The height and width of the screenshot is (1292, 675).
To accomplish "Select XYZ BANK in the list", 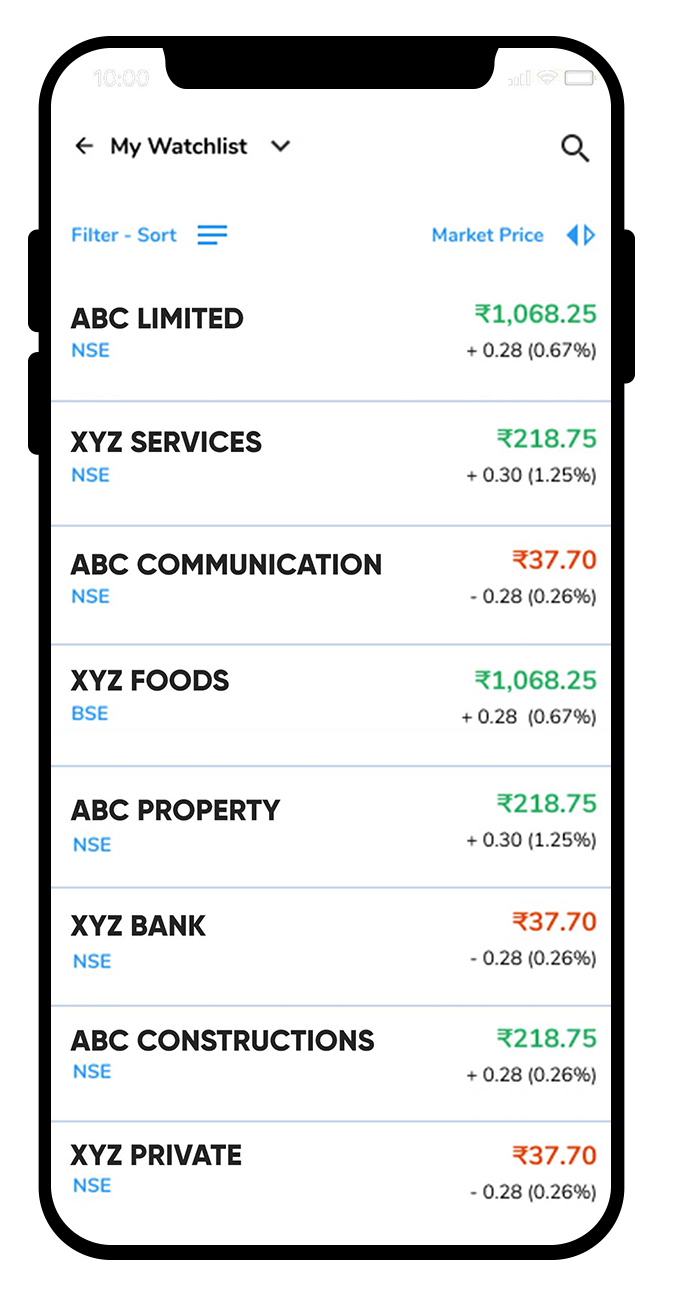I will tap(331, 946).
